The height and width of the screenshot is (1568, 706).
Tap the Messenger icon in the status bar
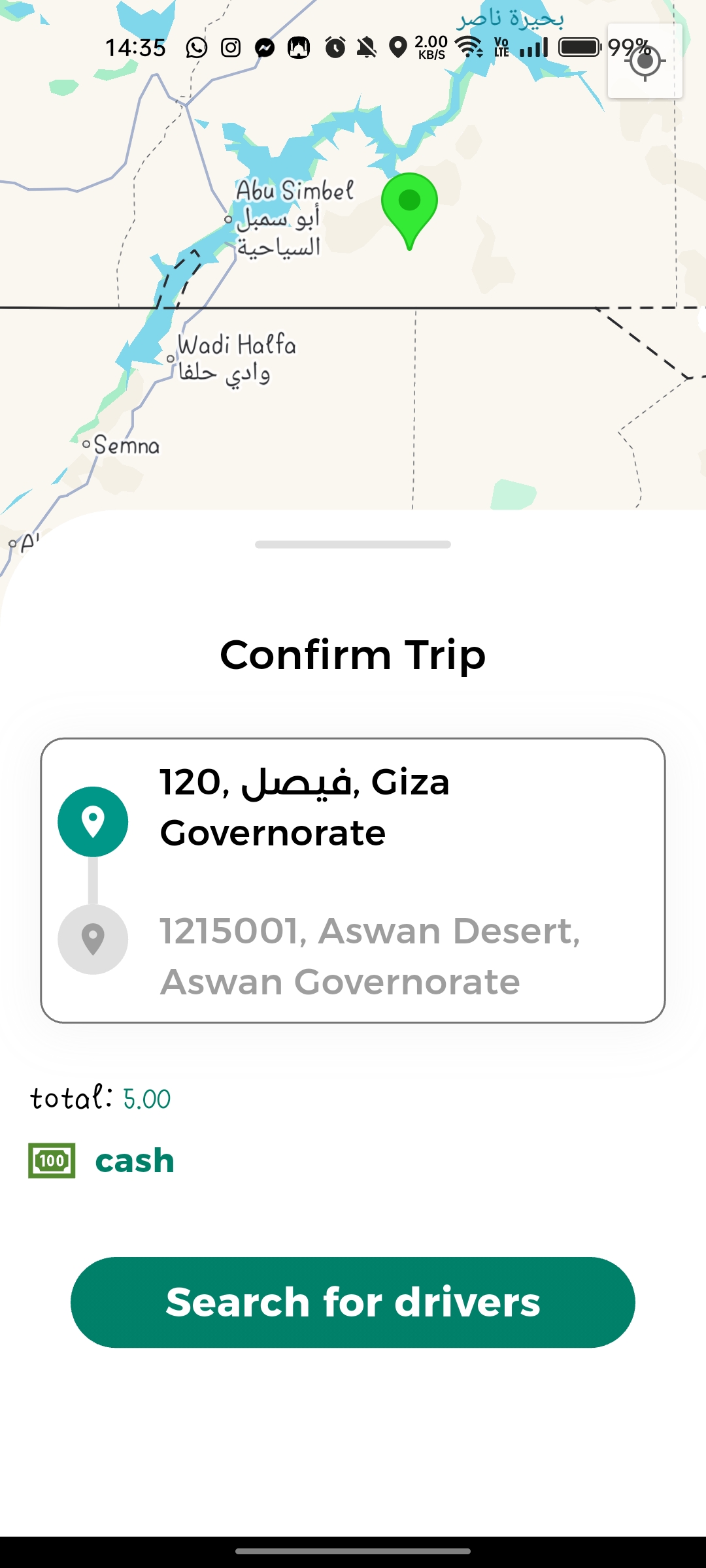[x=264, y=46]
